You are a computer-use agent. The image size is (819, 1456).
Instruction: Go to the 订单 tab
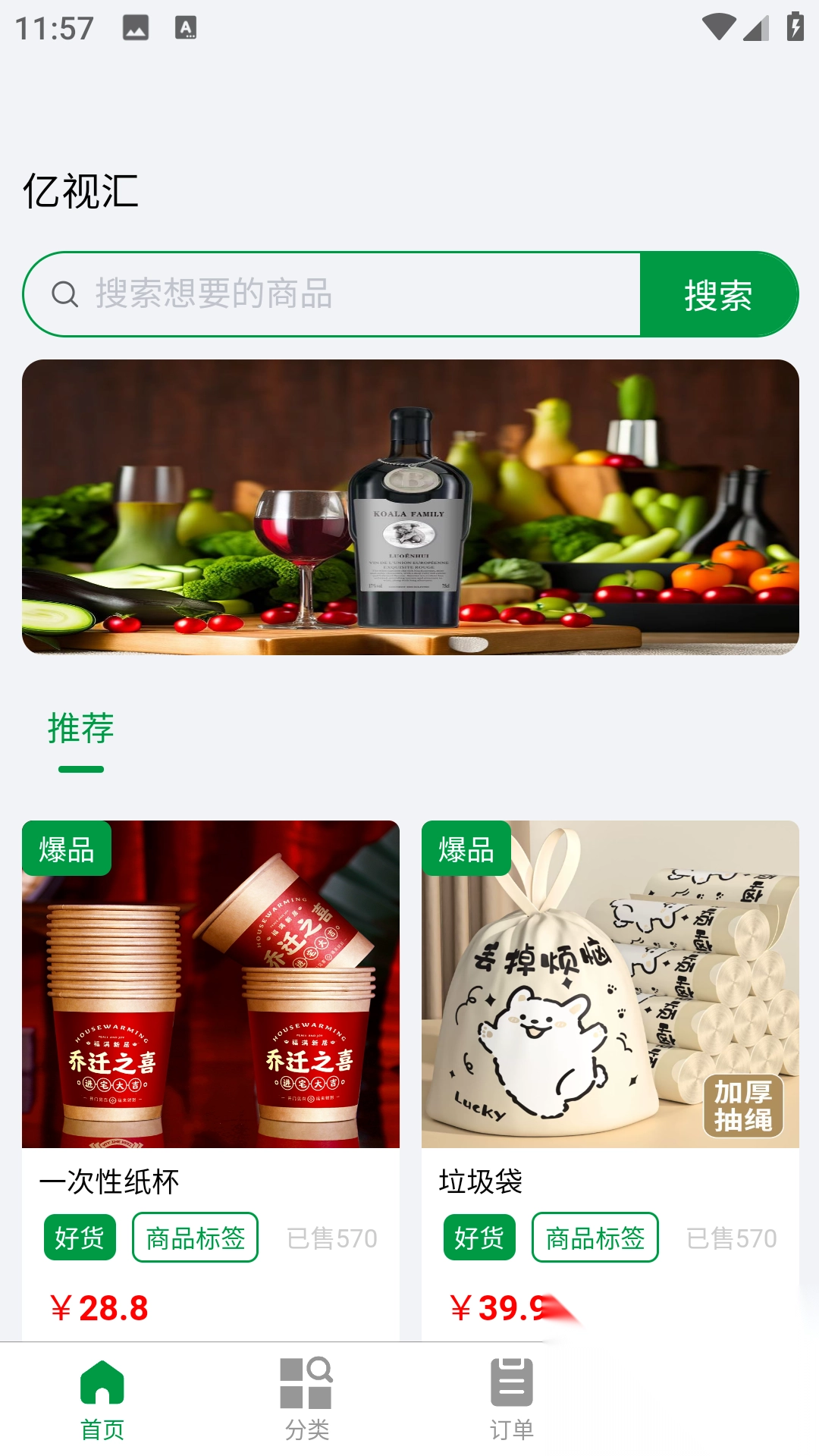click(512, 1398)
